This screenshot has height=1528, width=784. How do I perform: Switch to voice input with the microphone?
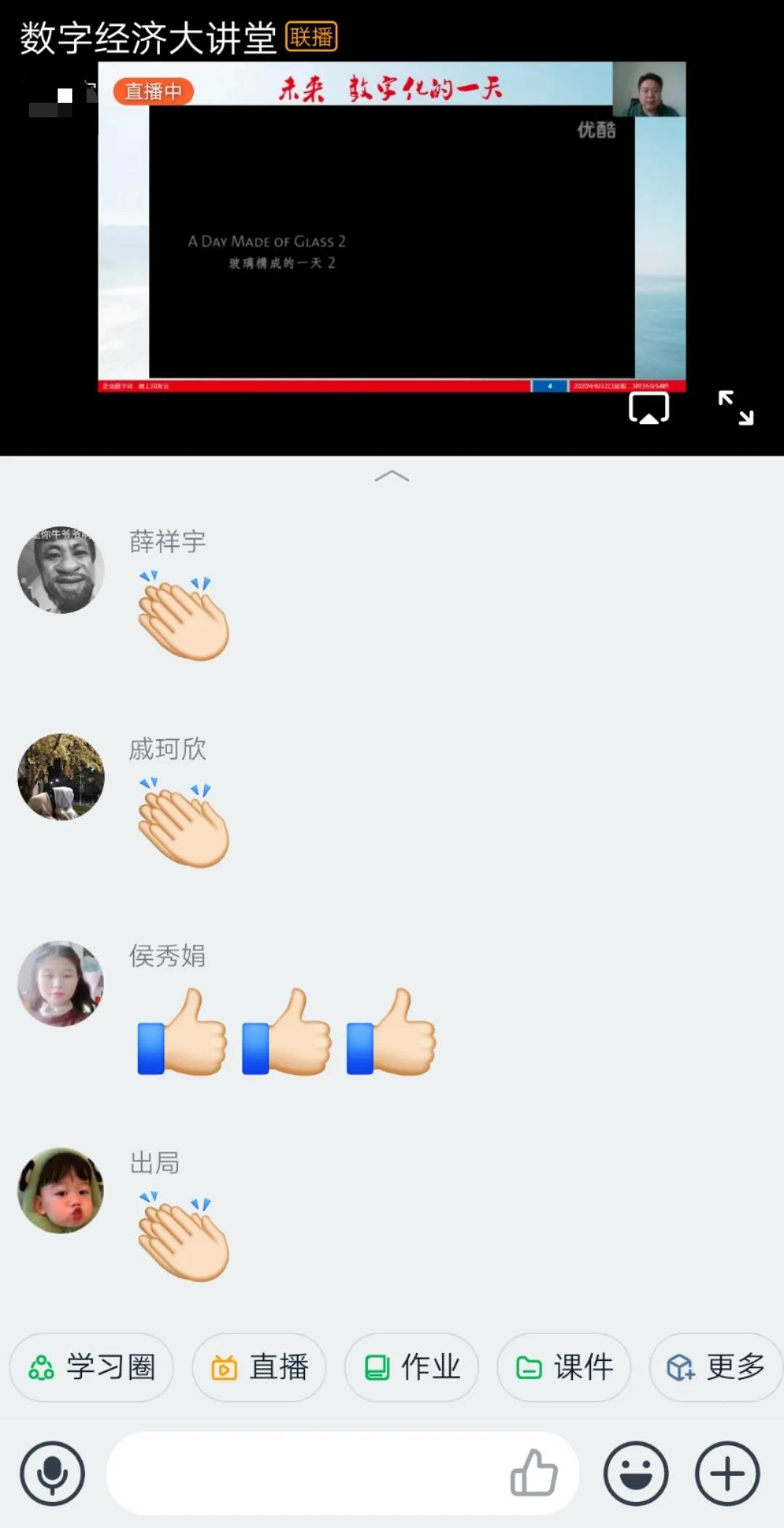point(52,1474)
